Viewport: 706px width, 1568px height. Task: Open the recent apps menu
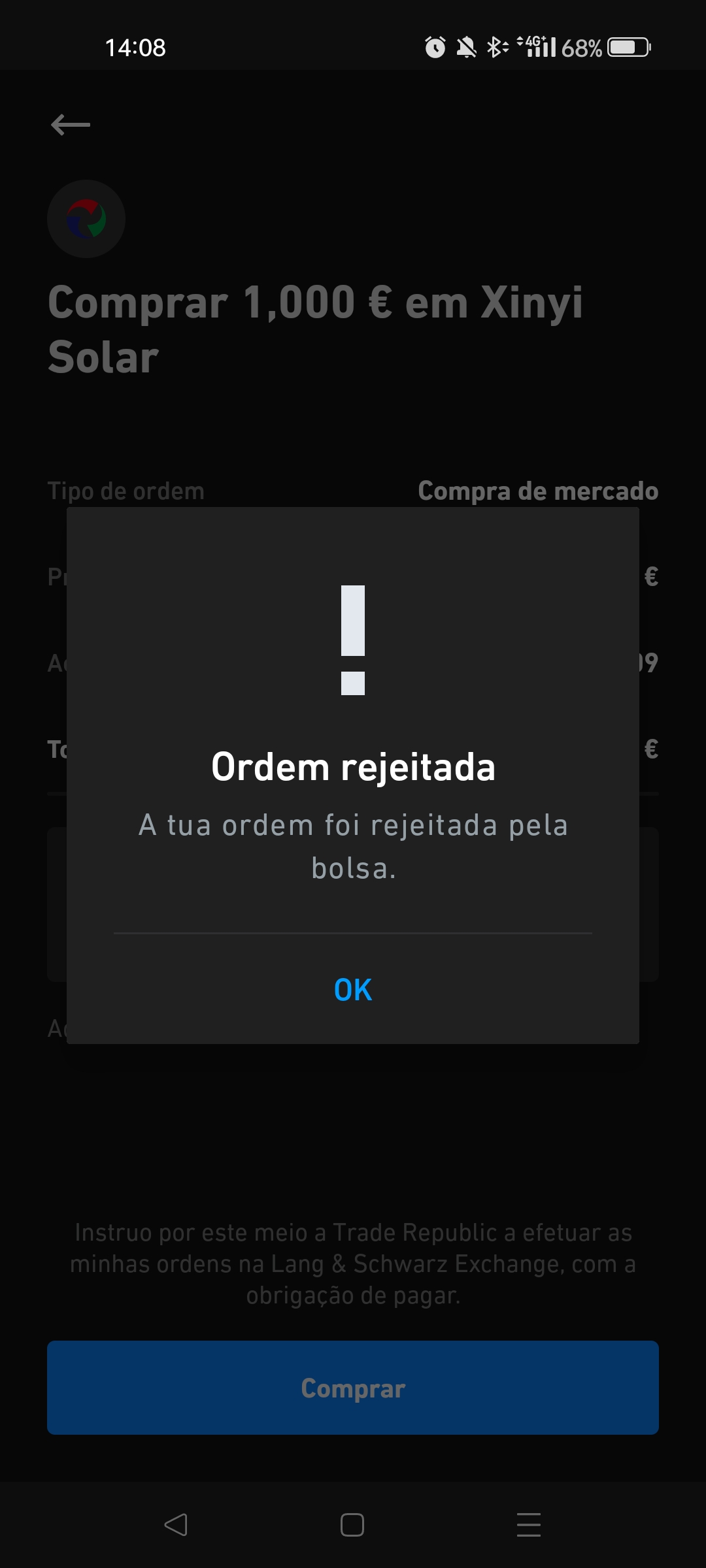pyautogui.click(x=528, y=1525)
